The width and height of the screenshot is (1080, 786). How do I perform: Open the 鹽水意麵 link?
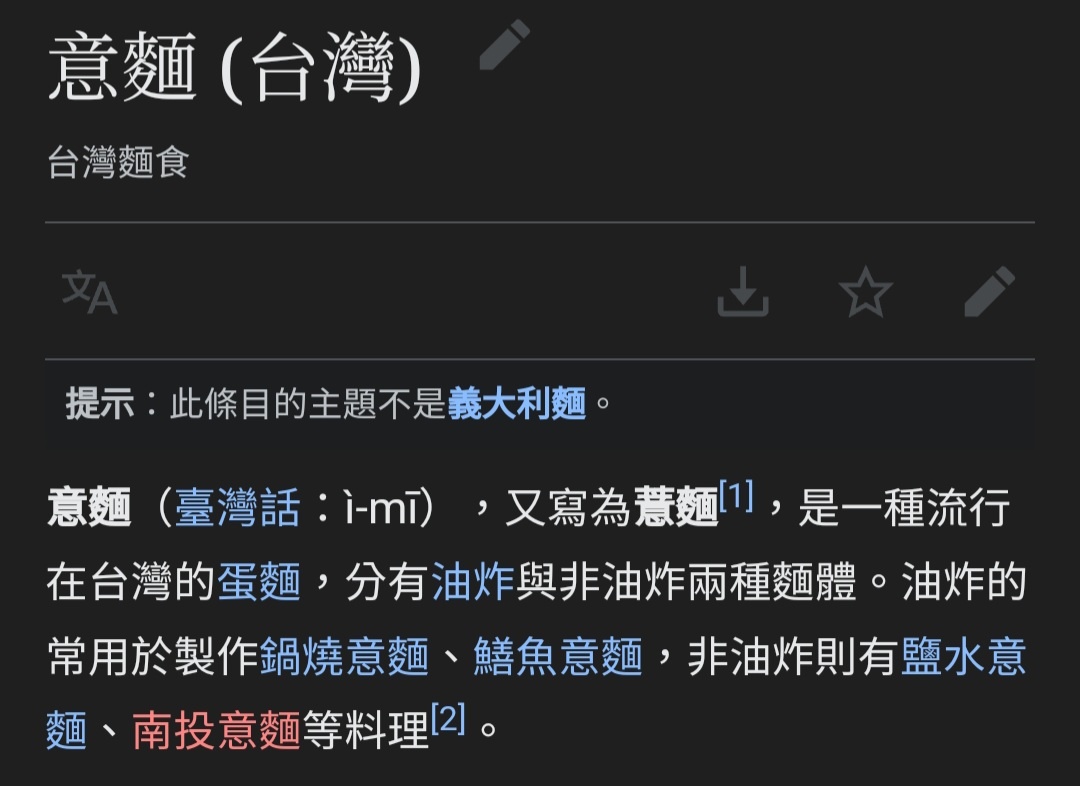click(963, 658)
